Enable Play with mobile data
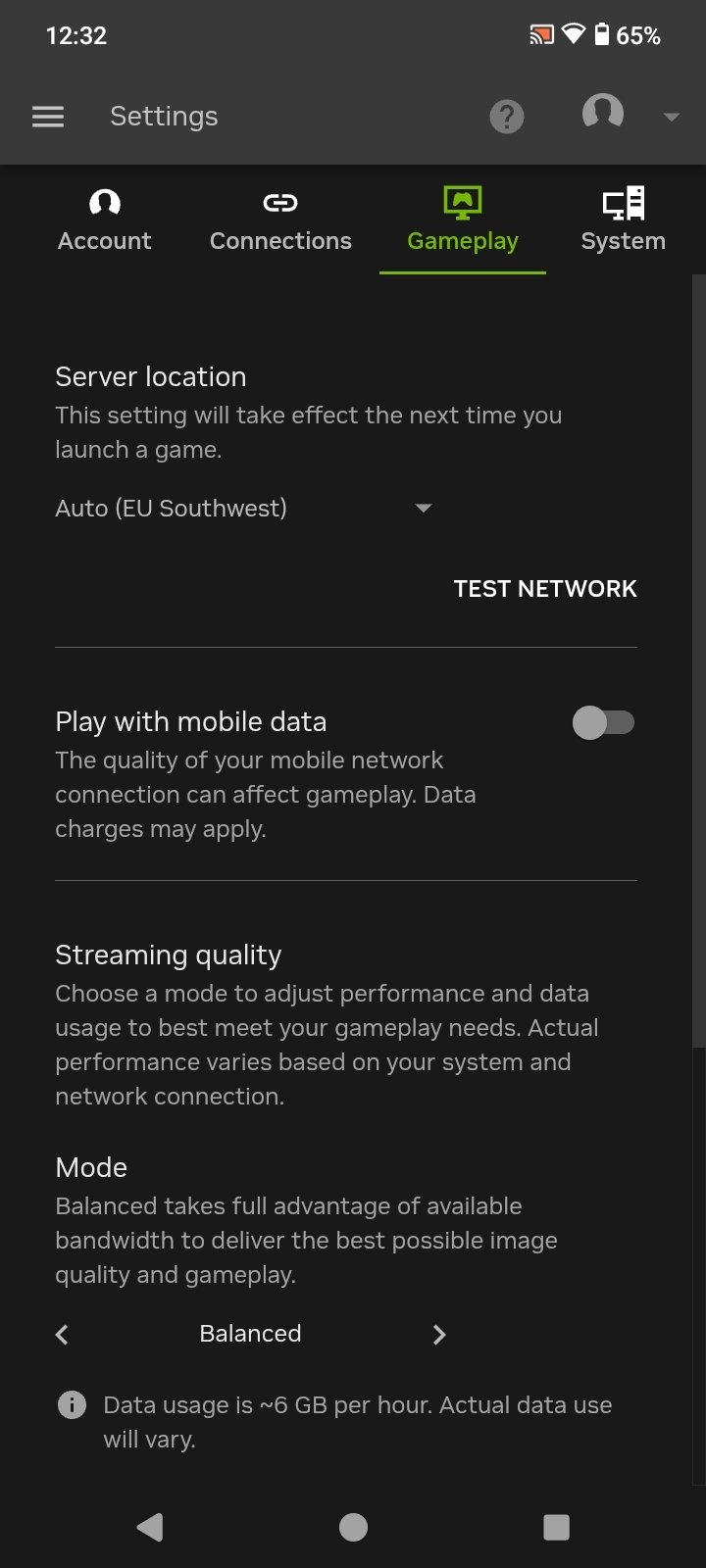 click(x=602, y=722)
